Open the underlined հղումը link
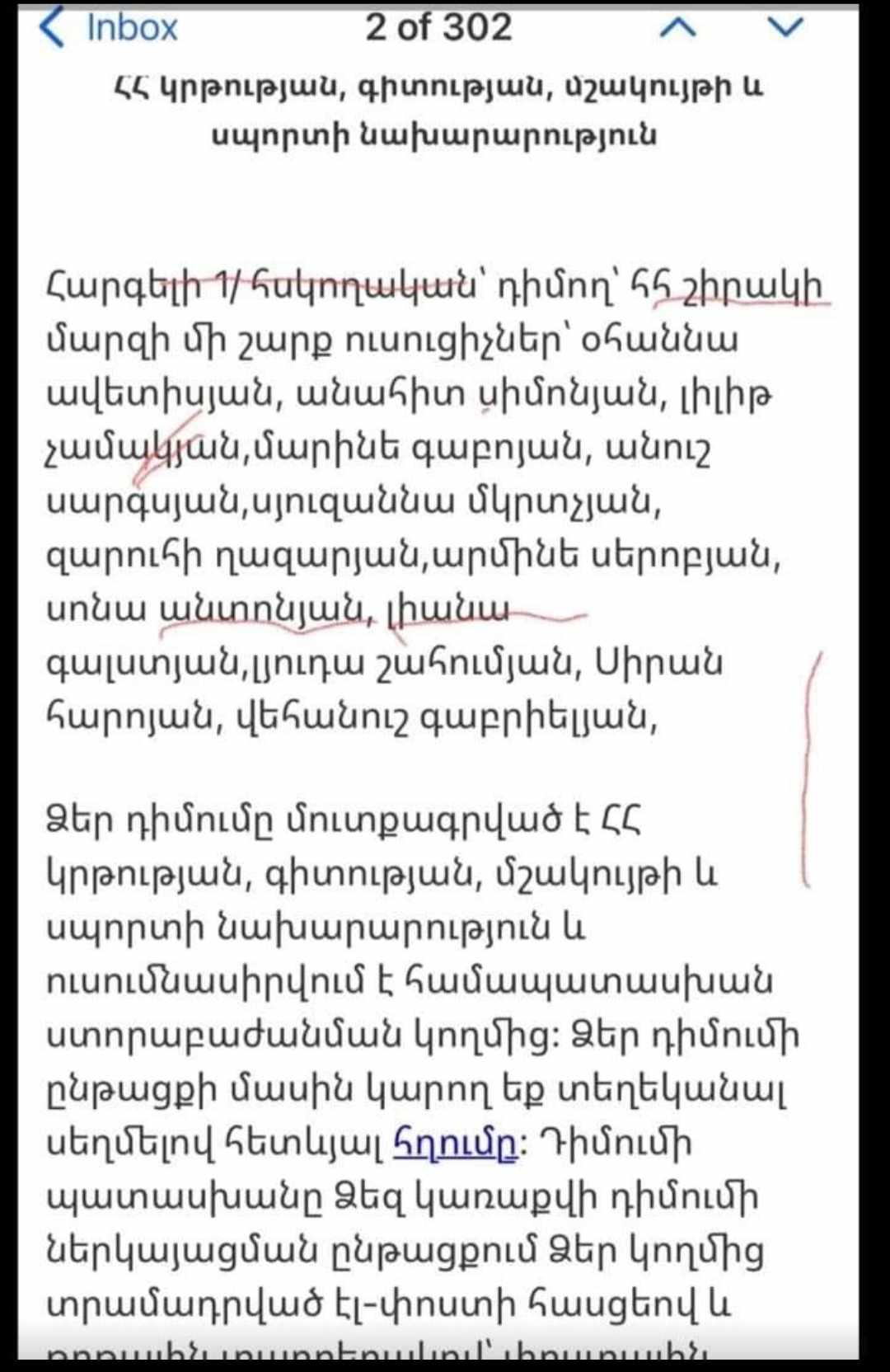The height and width of the screenshot is (1372, 890). click(455, 1144)
